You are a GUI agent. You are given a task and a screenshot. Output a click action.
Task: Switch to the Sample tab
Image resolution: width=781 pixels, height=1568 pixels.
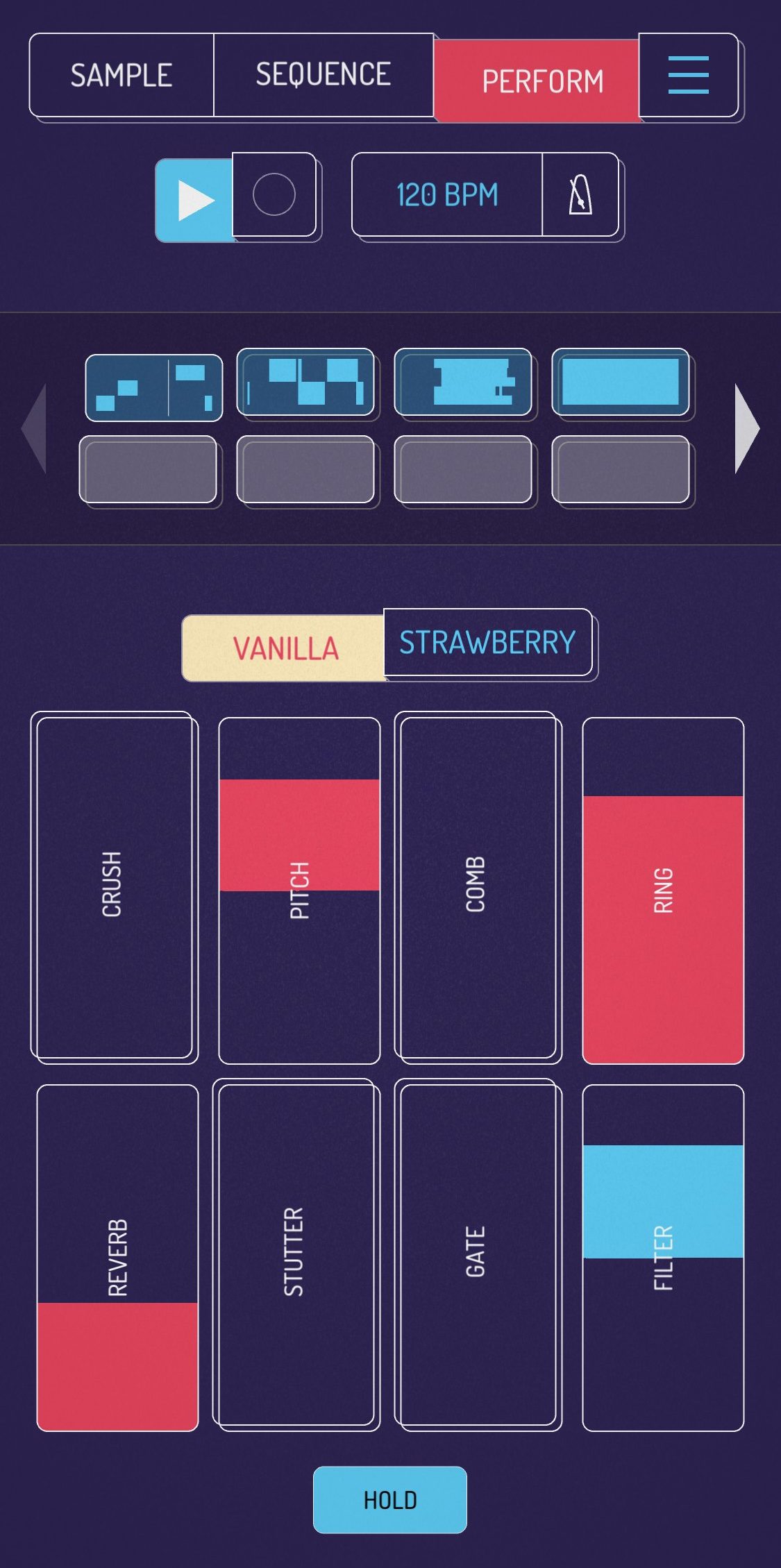click(x=121, y=75)
